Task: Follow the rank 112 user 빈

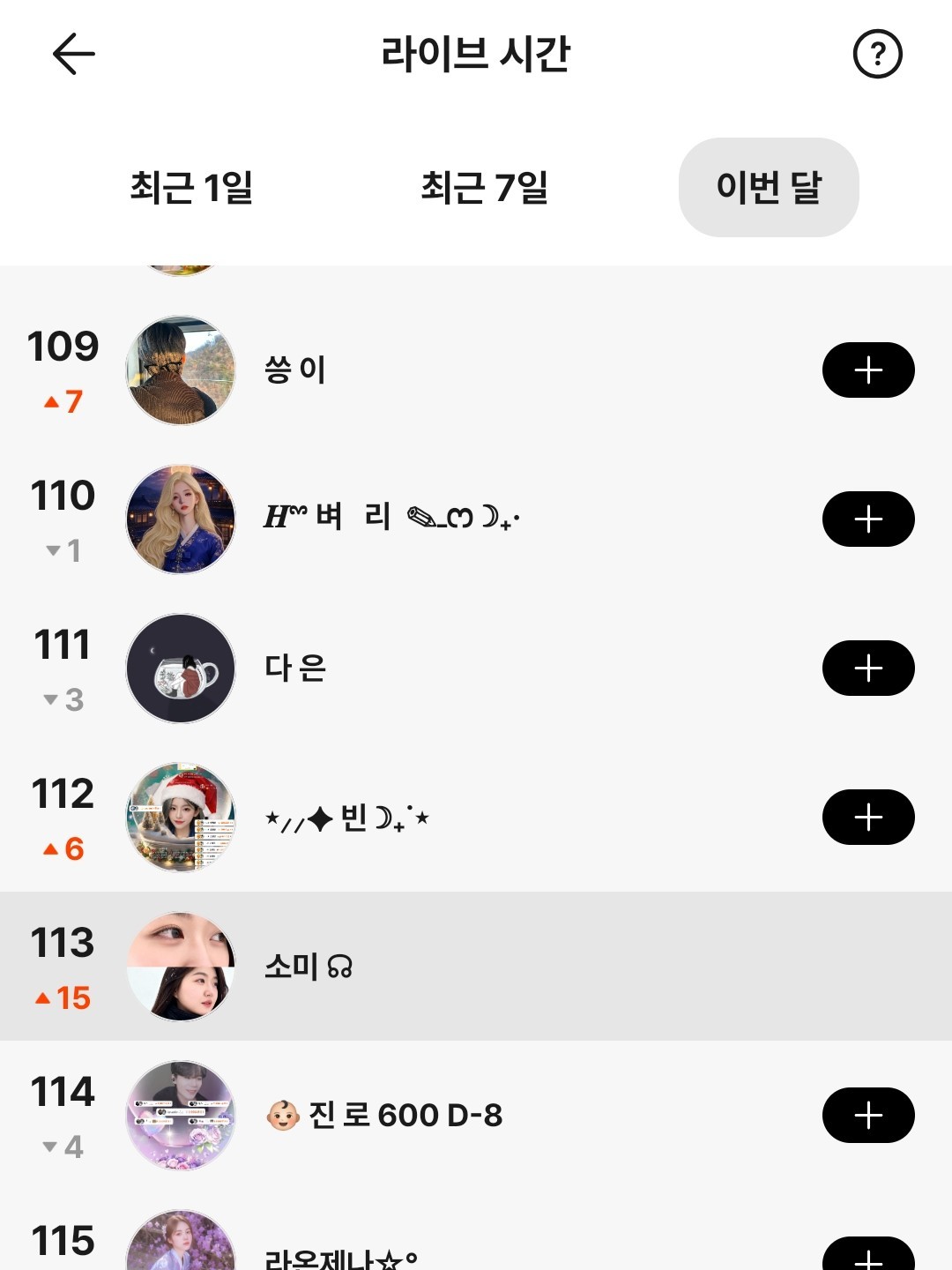Action: 868,817
